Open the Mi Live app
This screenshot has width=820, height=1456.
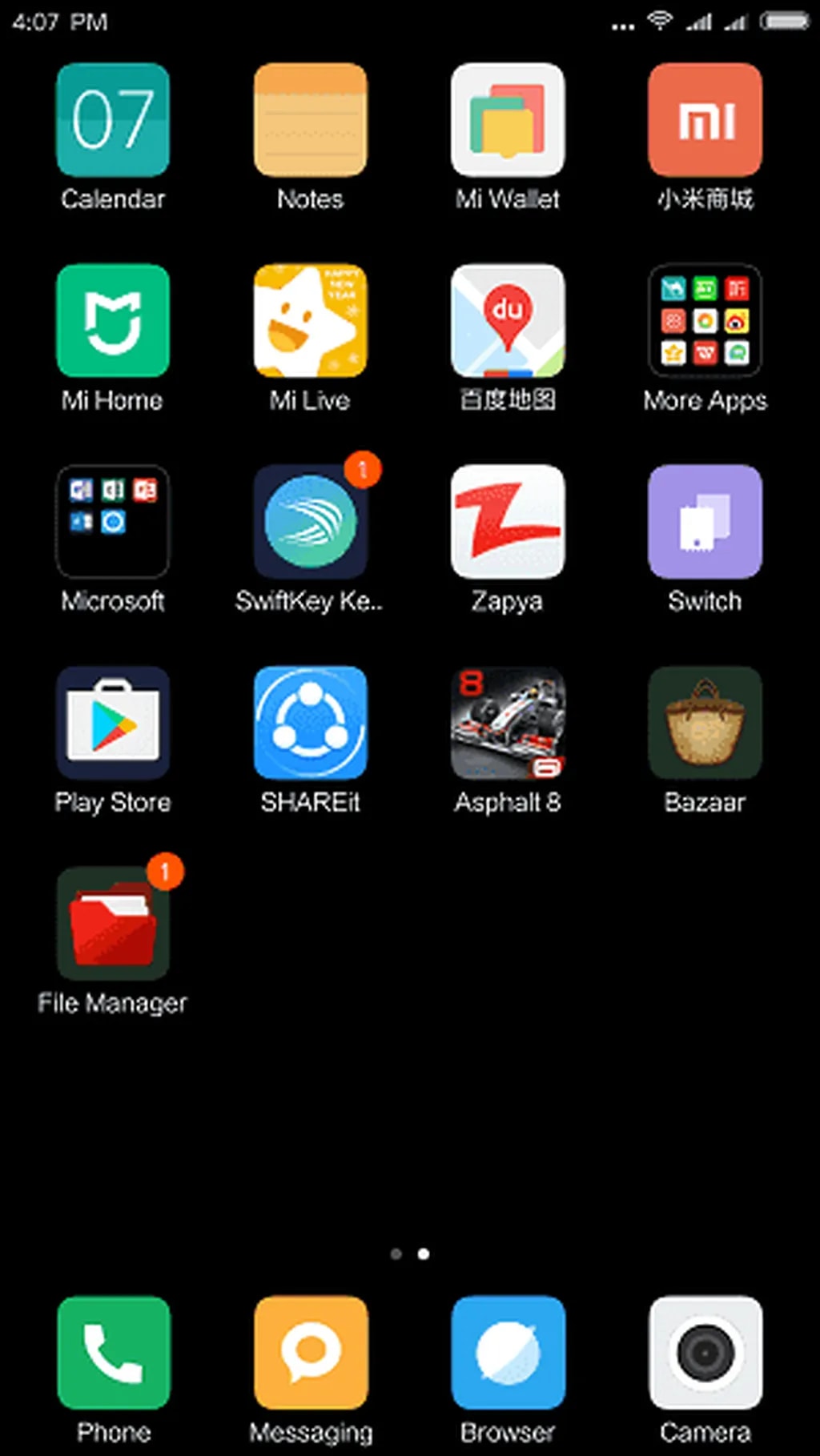coord(311,322)
